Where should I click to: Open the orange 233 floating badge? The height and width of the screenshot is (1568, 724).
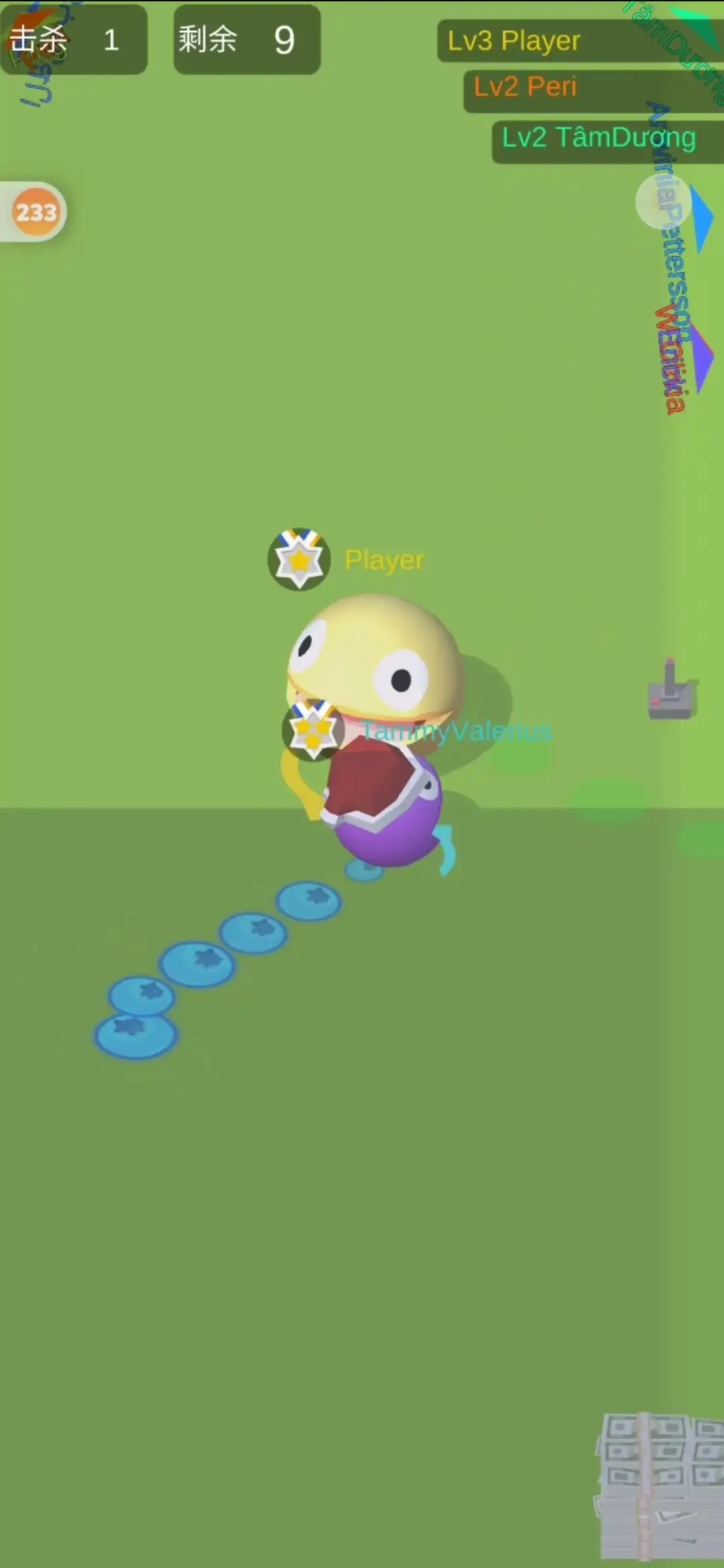point(36,212)
